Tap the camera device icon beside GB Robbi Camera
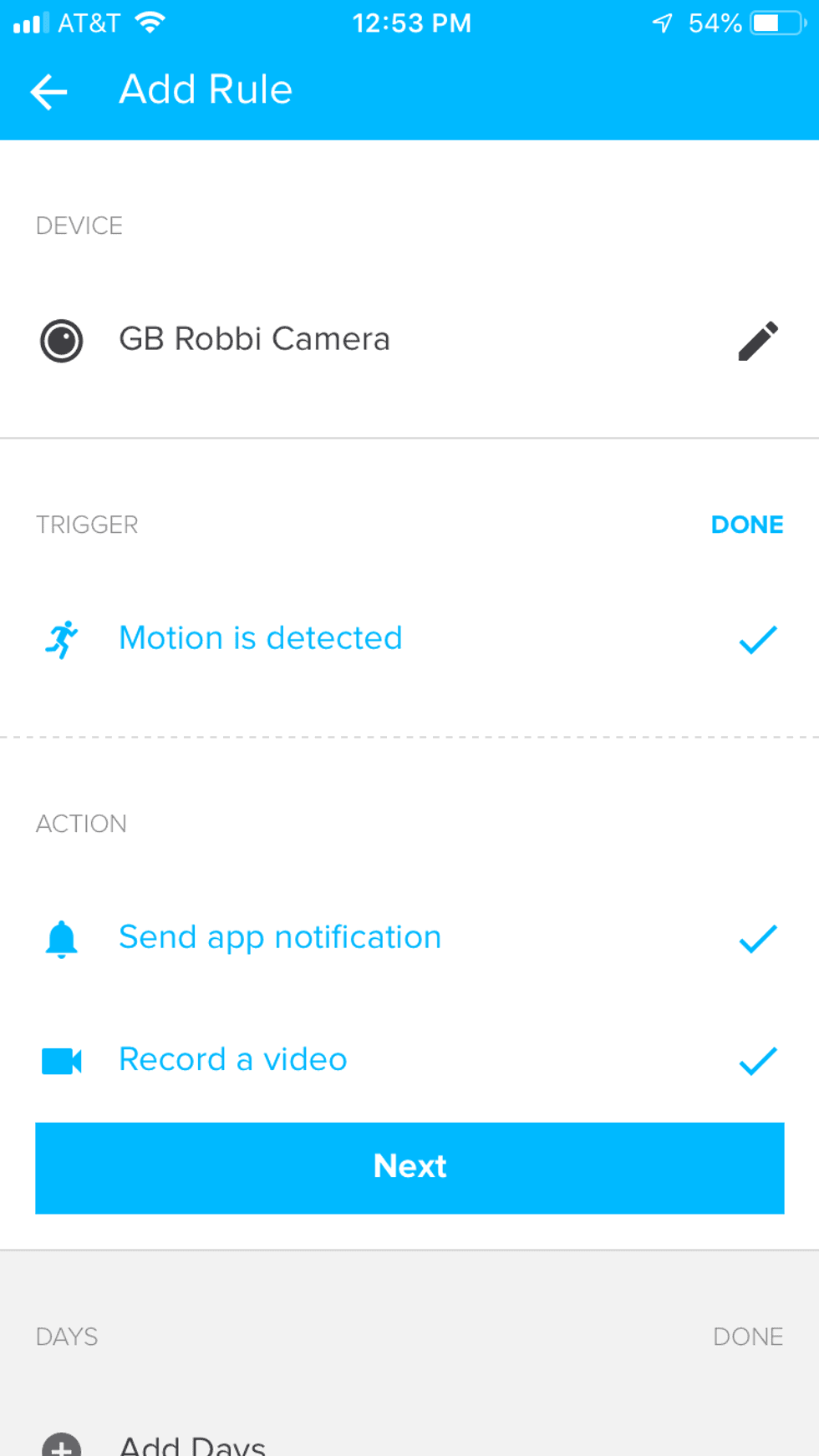This screenshot has height=1456, width=819. point(61,341)
